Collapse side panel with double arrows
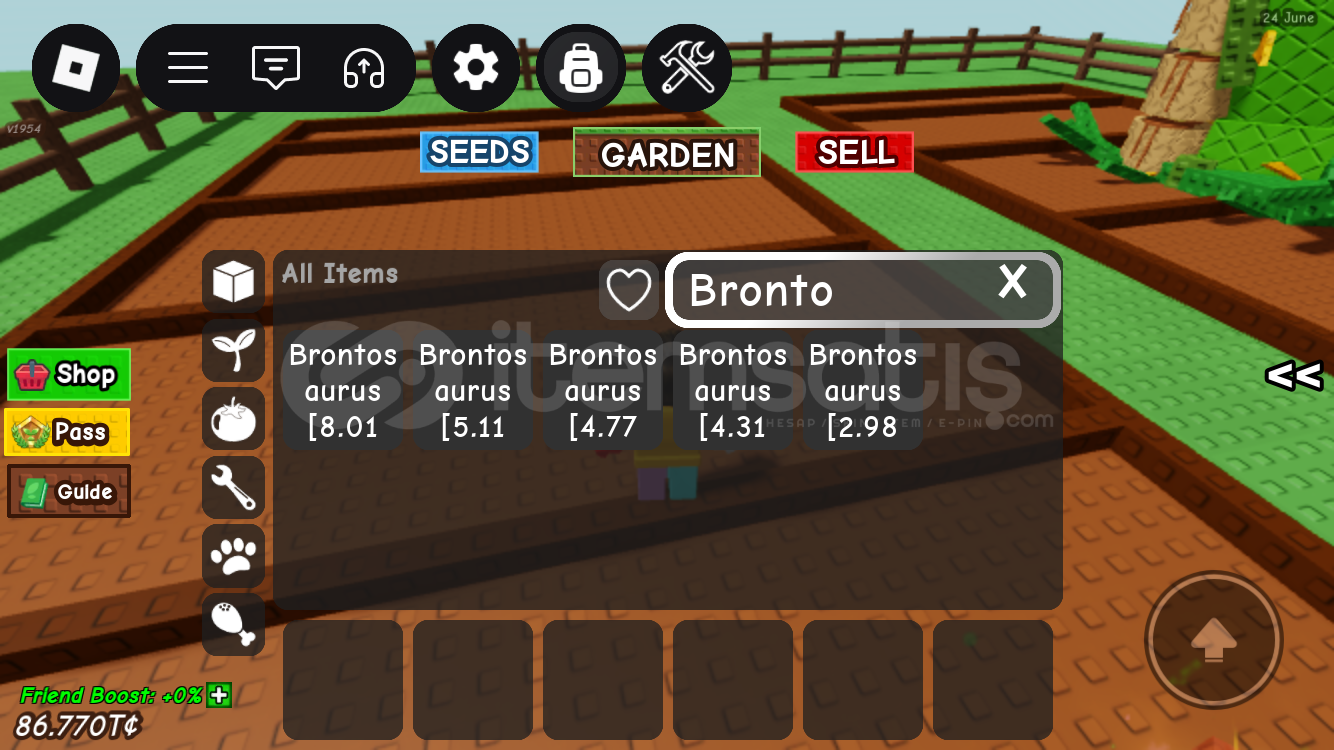1334x750 pixels. 1293,376
